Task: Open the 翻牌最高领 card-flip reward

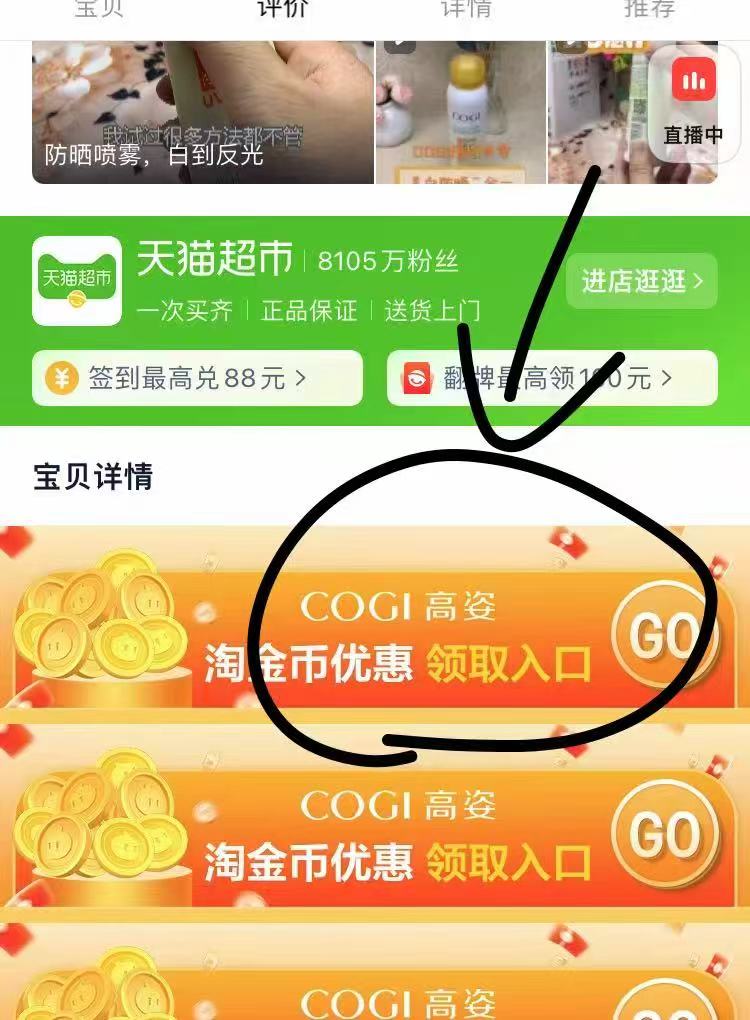Action: [552, 378]
